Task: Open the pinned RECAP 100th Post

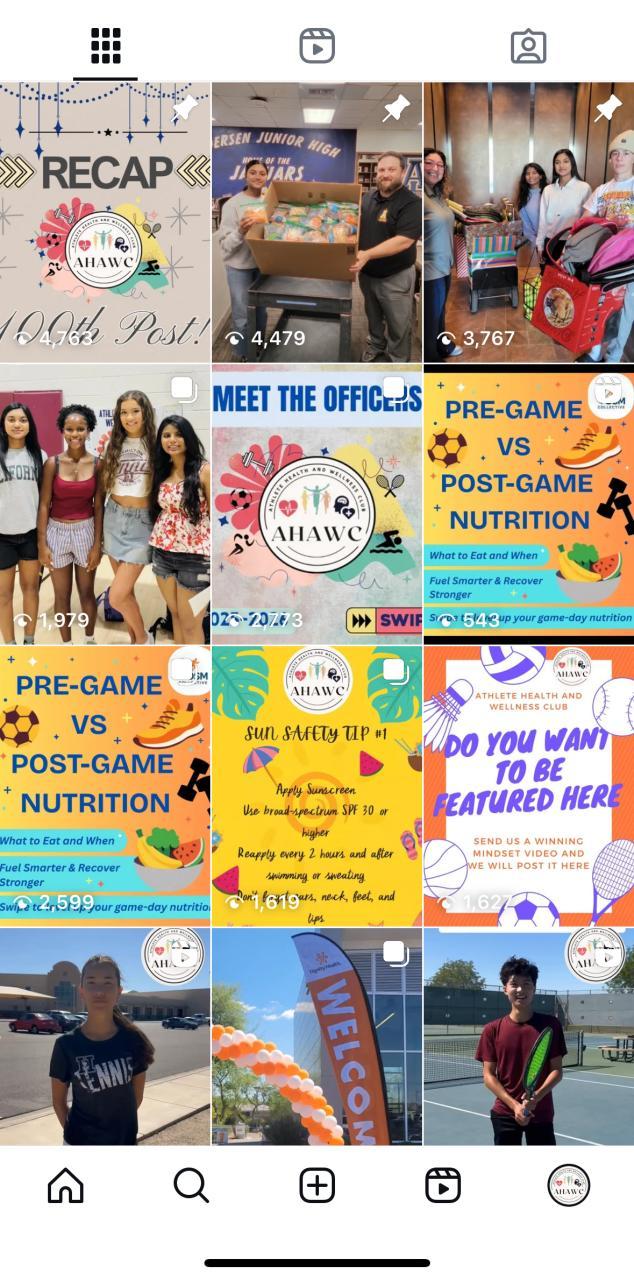Action: [105, 222]
